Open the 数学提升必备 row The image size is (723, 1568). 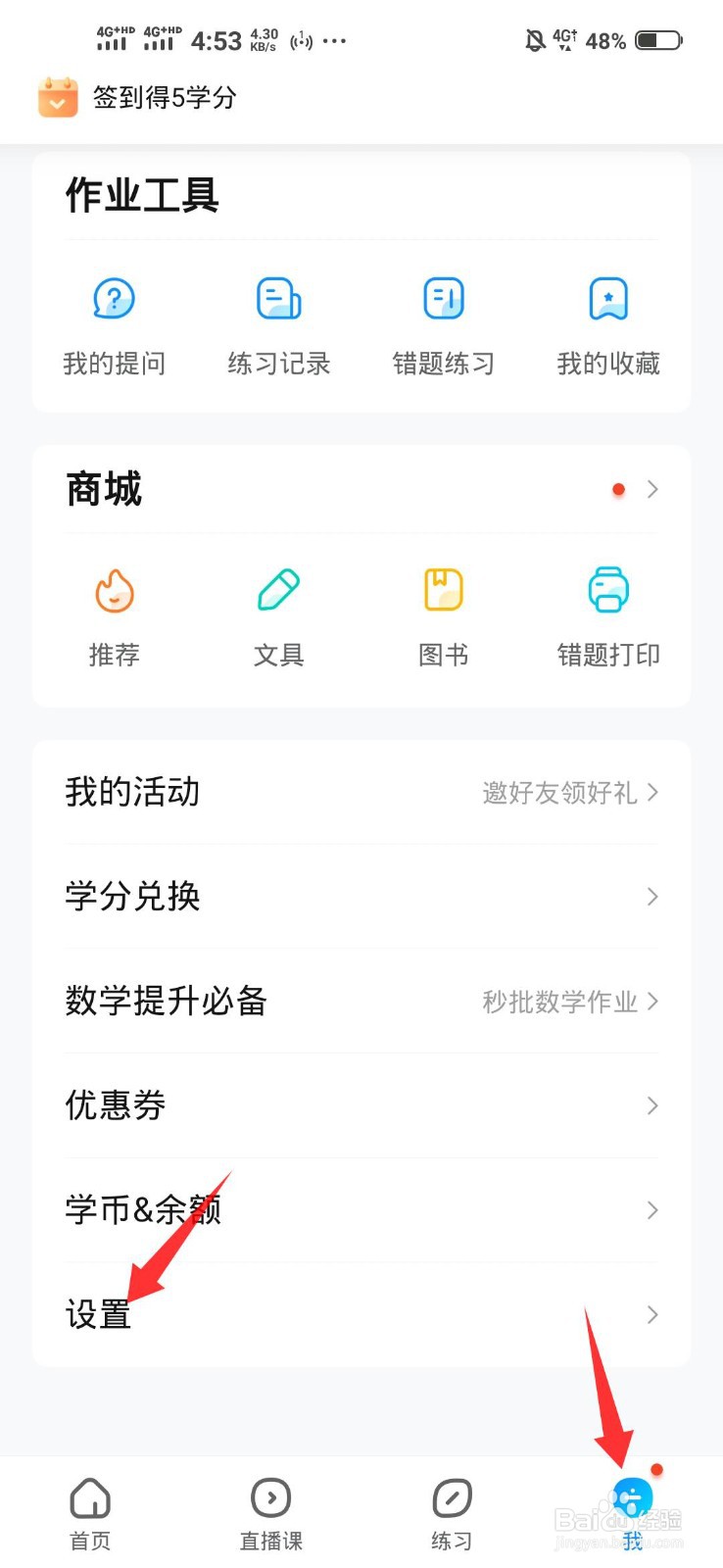click(x=361, y=1001)
